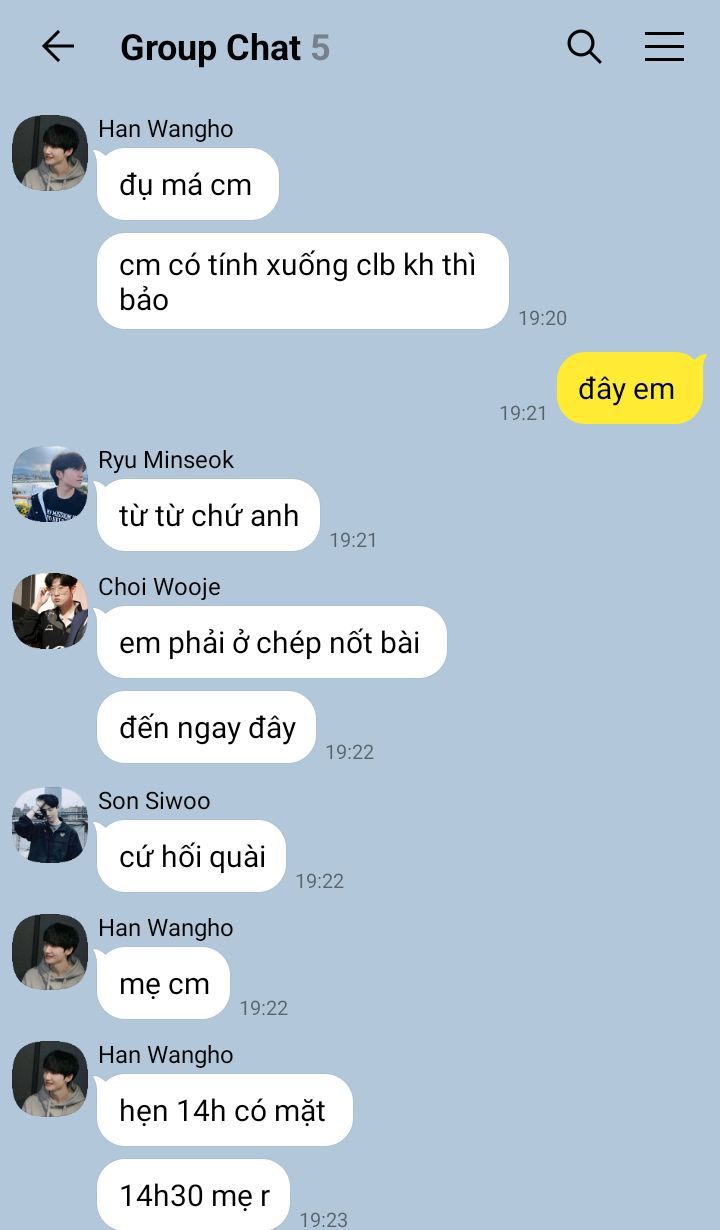The image size is (720, 1230).
Task: Open Ryu Minseok's profile picture
Action: pos(50,484)
